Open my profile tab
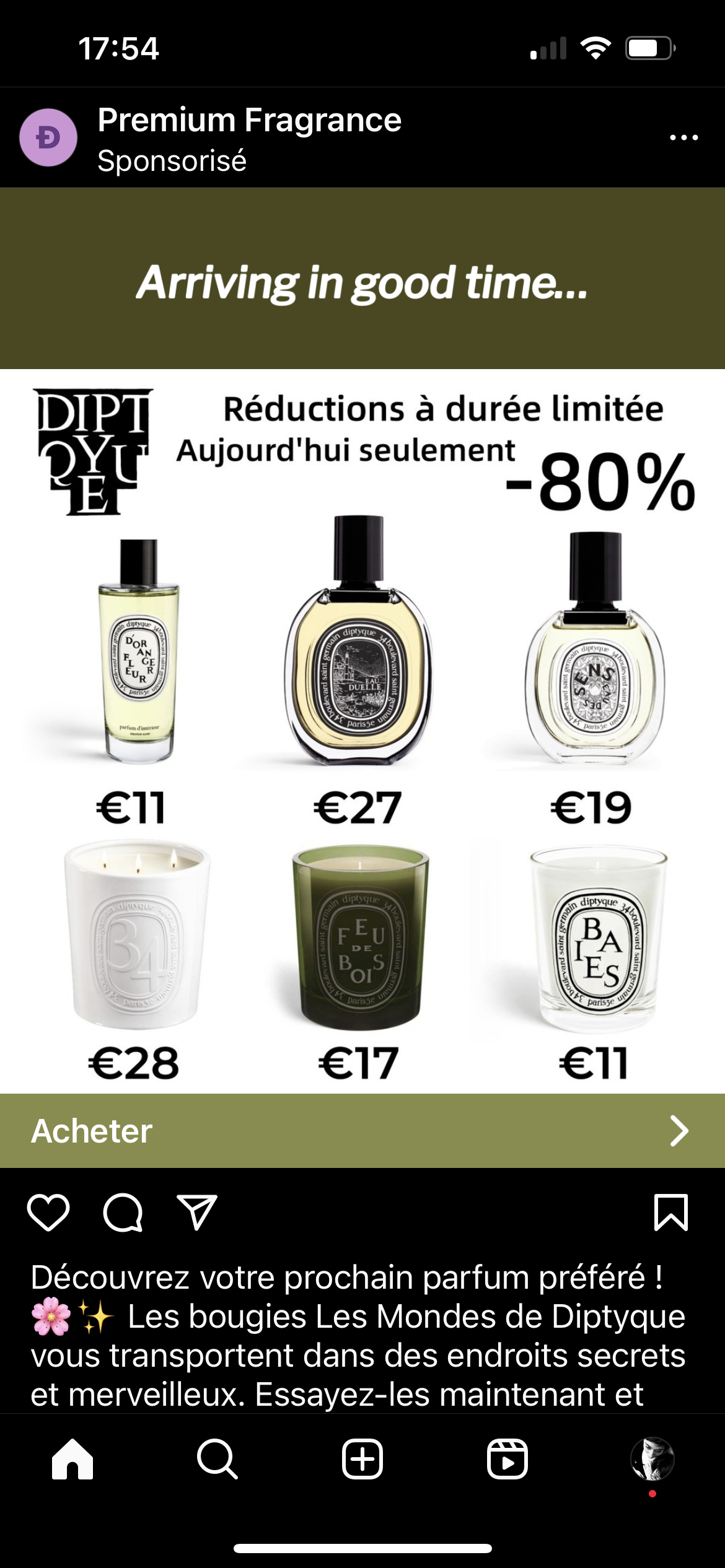Viewport: 725px width, 1568px height. coord(652,1459)
